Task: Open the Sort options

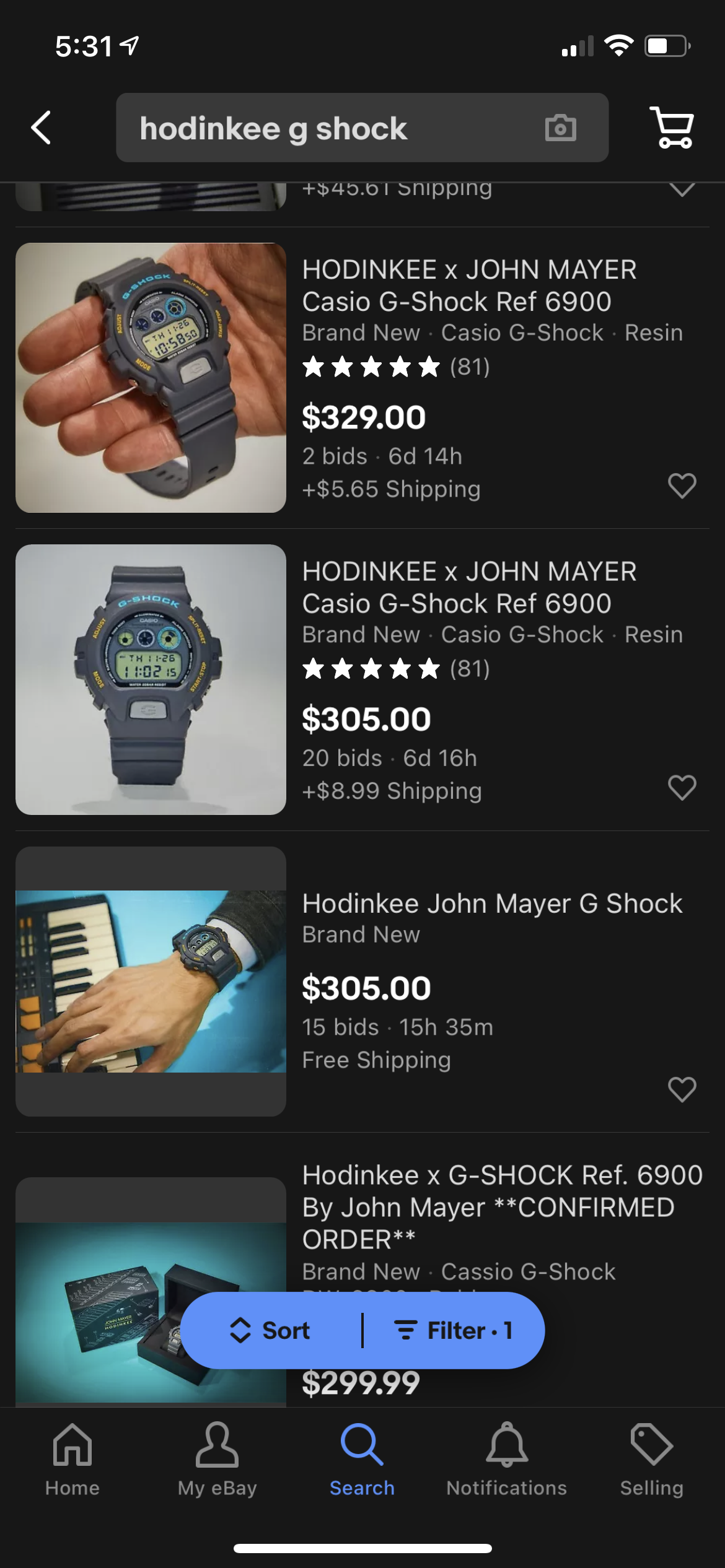Action: 271,1330
